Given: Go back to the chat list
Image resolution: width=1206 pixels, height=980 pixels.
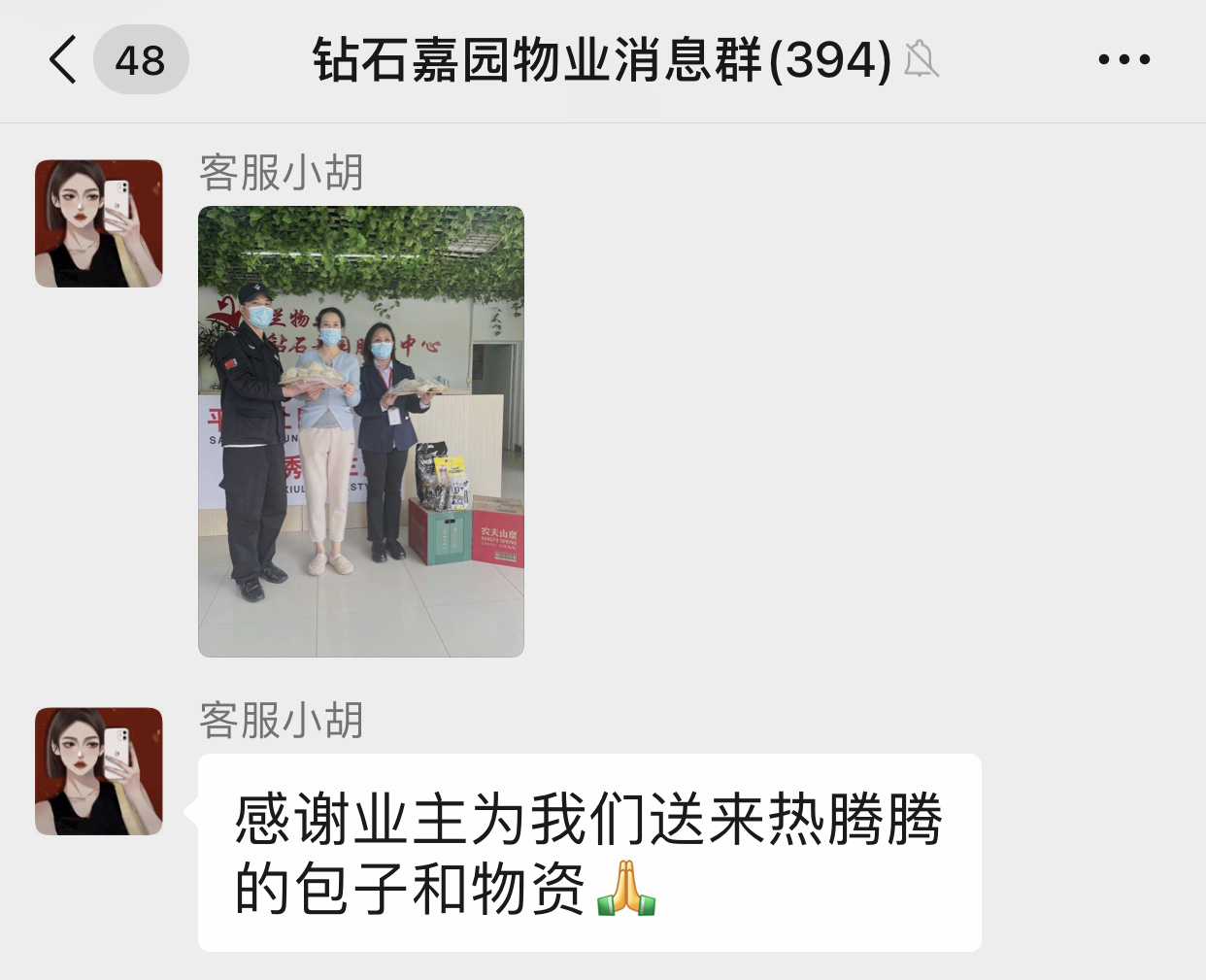Looking at the screenshot, I should coord(64,60).
